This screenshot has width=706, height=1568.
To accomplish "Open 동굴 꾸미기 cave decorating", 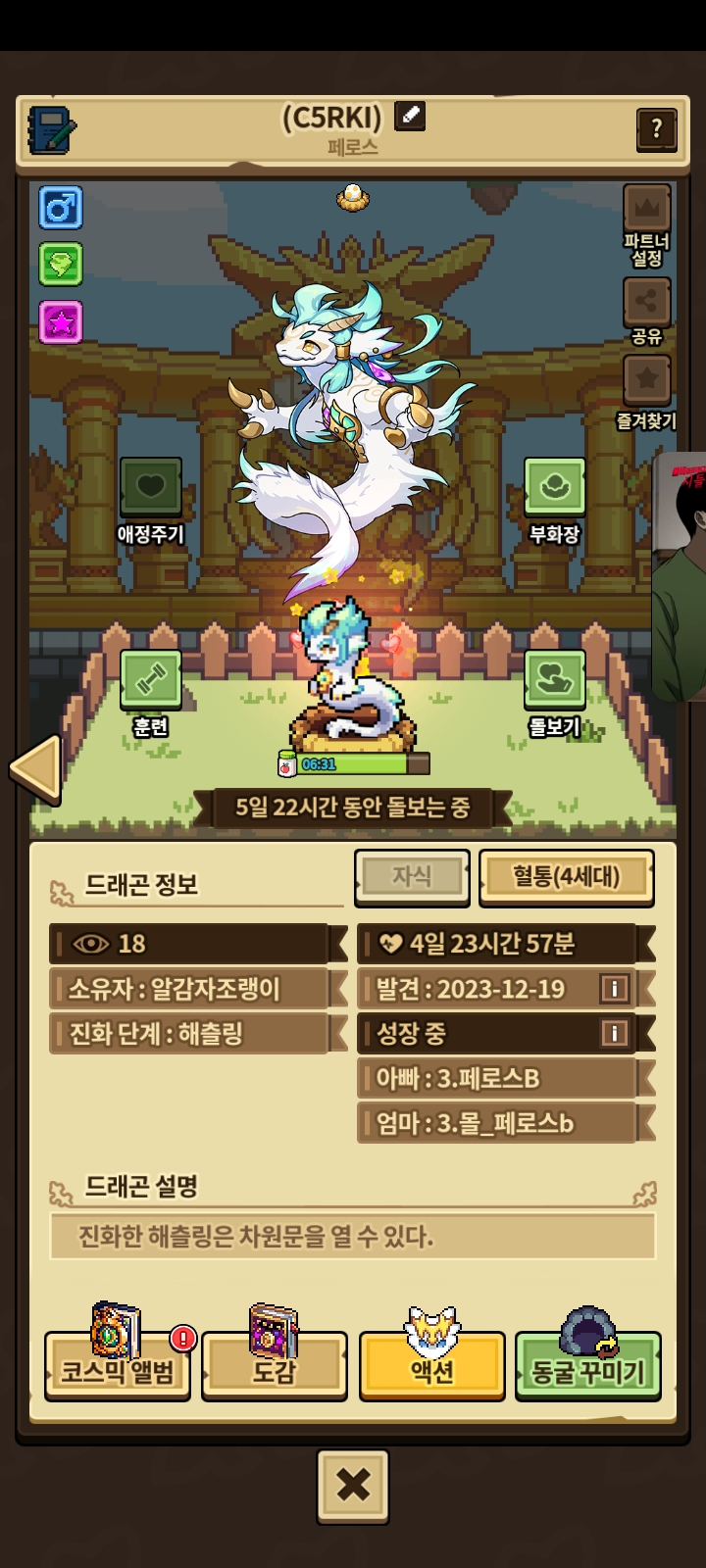I will coord(587,1365).
